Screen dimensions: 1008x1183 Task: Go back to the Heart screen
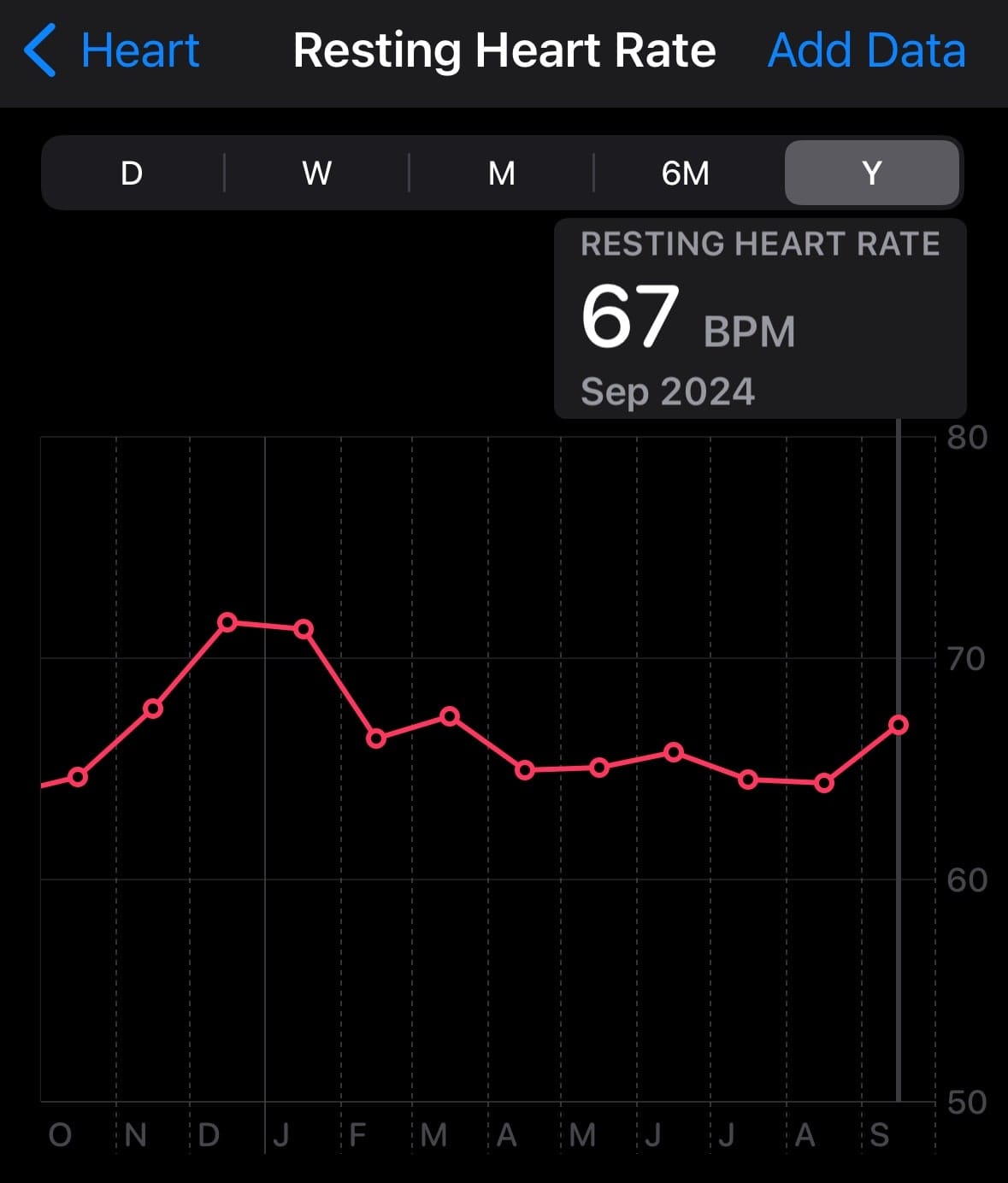[111, 50]
